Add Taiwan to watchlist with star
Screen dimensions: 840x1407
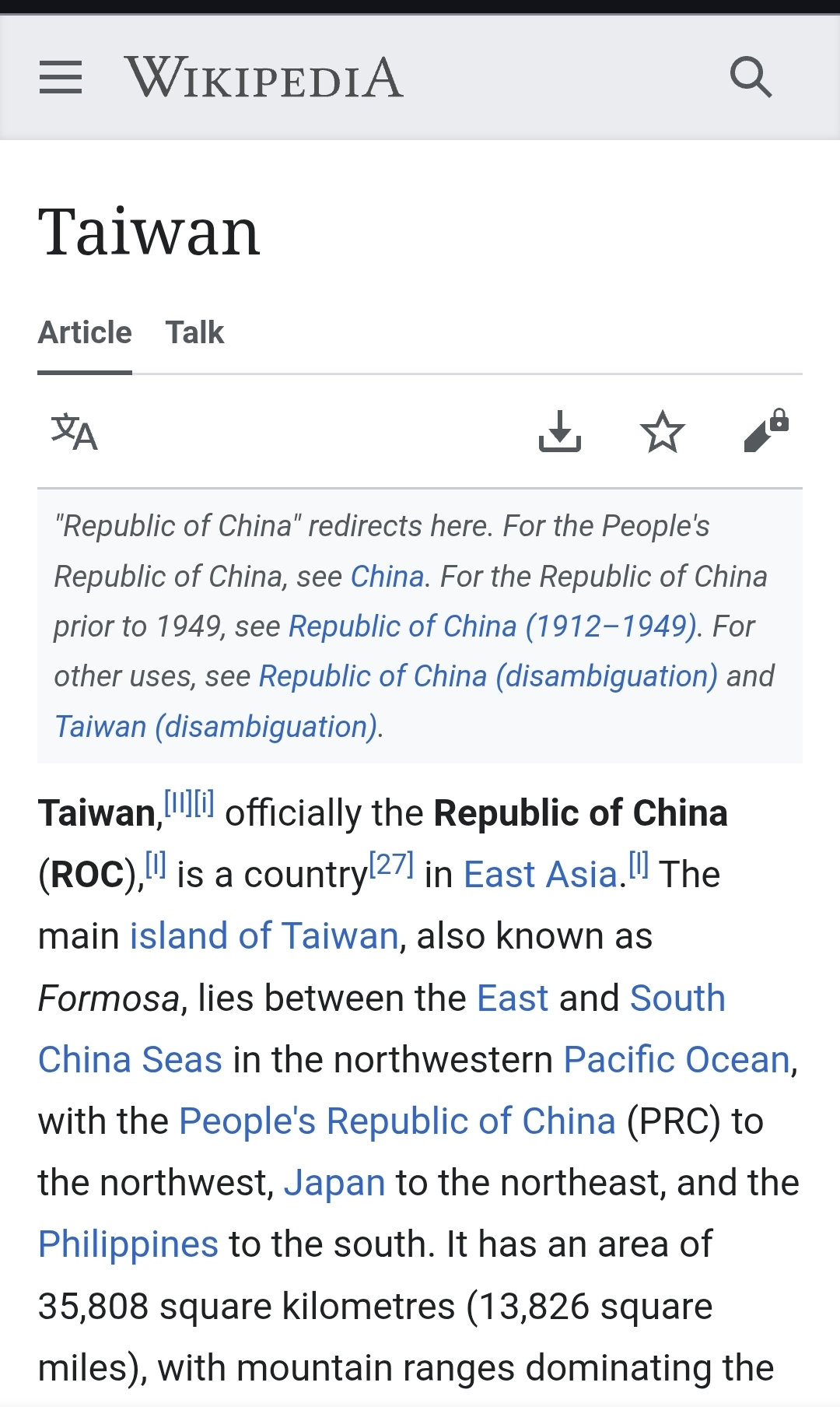coord(662,432)
